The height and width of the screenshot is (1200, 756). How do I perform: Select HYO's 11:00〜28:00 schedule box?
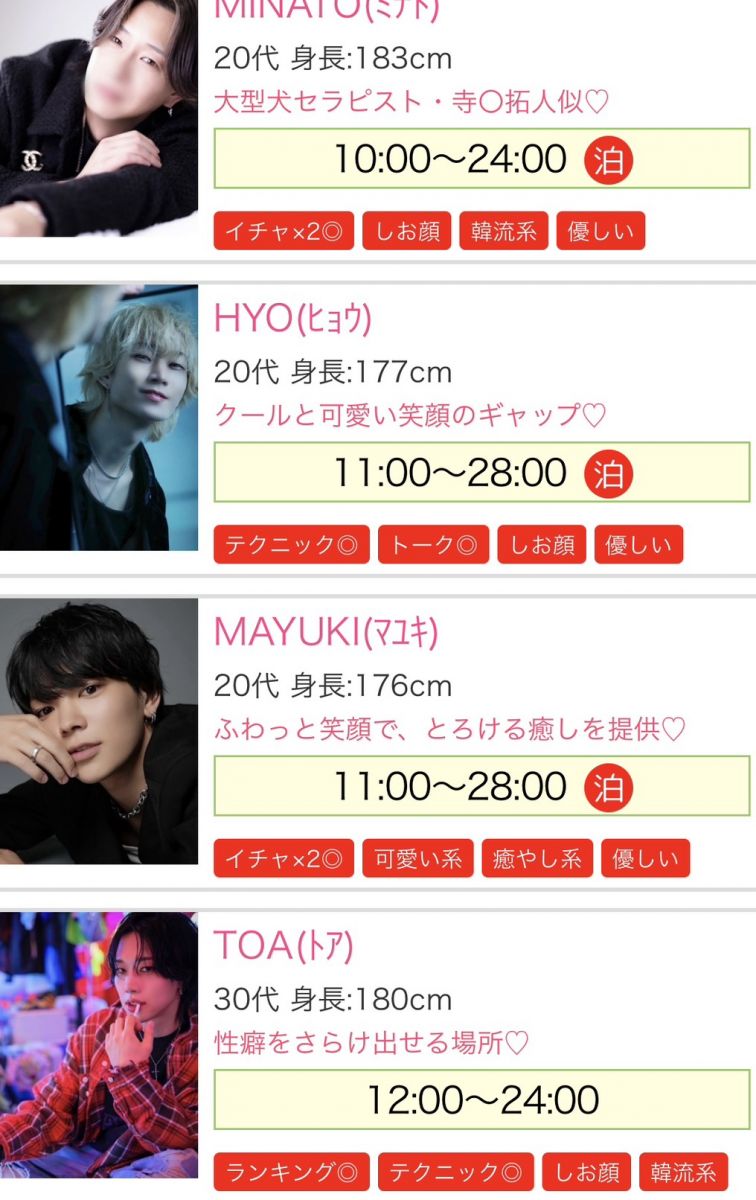pos(481,472)
